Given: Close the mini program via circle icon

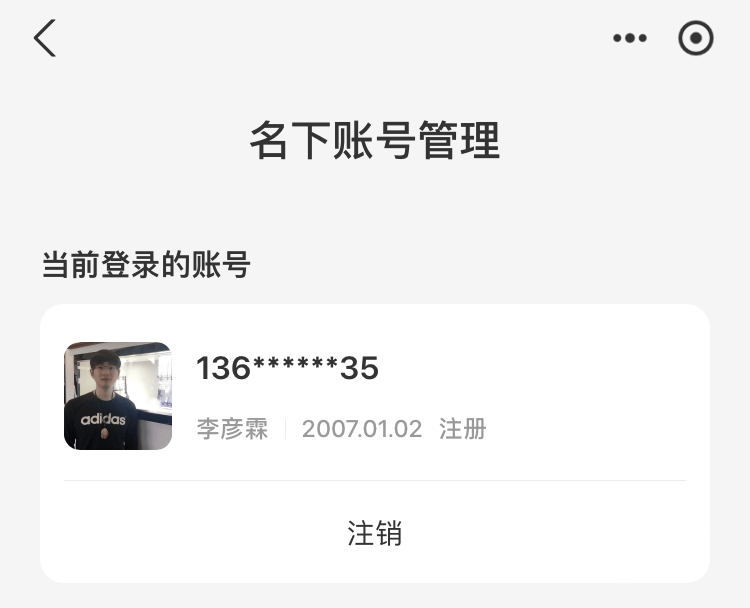Looking at the screenshot, I should [x=696, y=39].
